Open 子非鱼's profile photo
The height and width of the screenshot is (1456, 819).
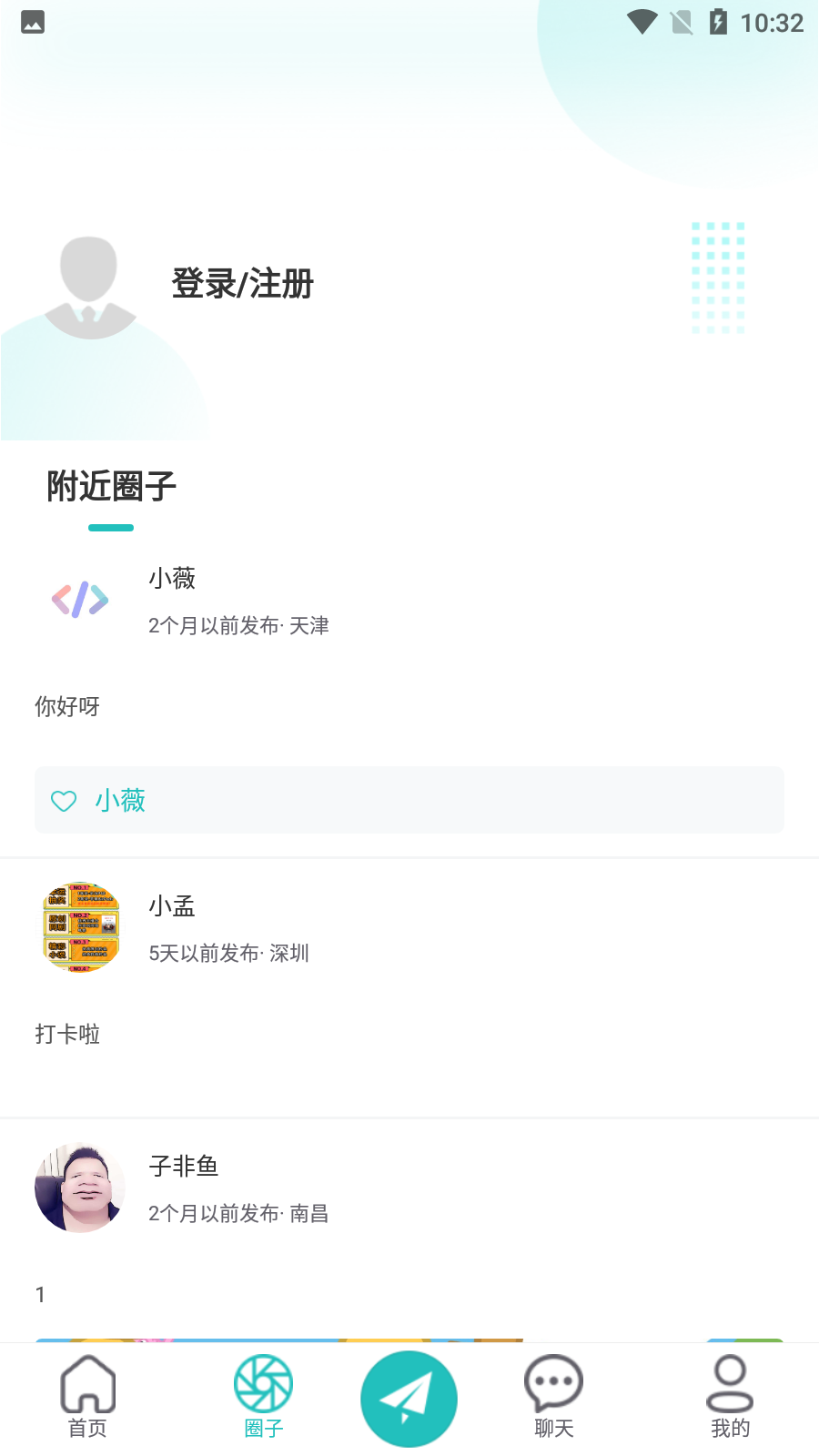pyautogui.click(x=80, y=1188)
